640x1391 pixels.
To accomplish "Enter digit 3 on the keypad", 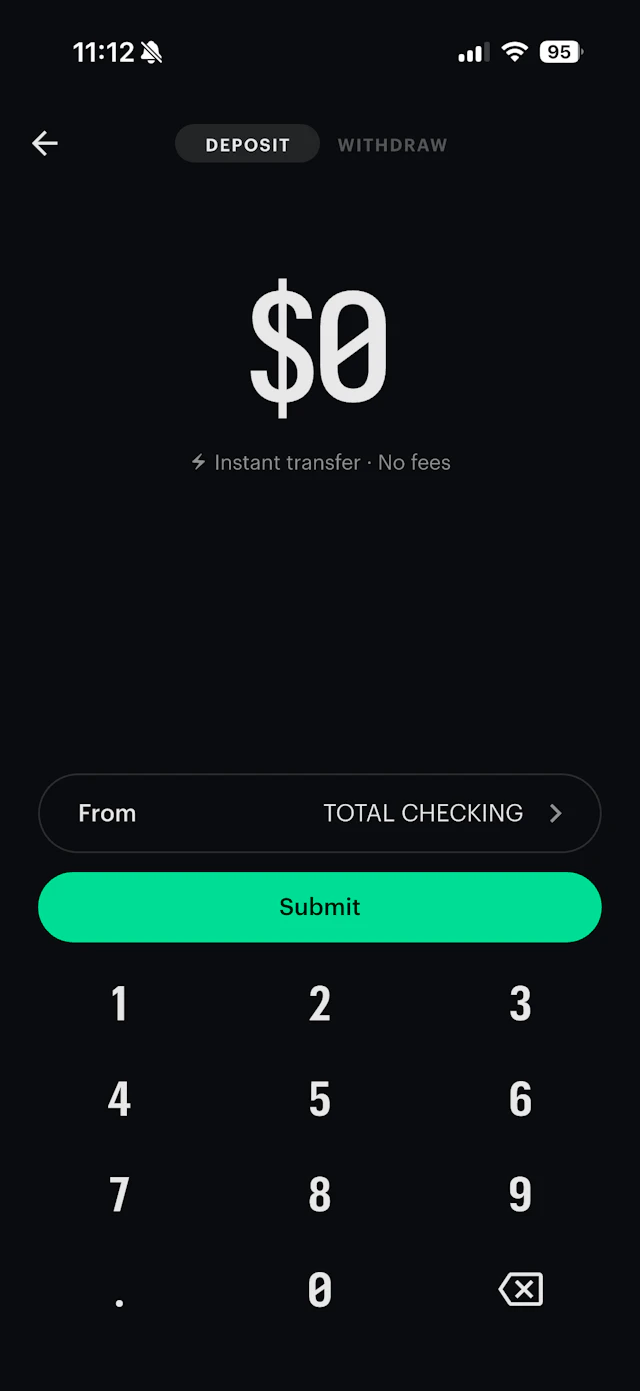I will 520,1004.
